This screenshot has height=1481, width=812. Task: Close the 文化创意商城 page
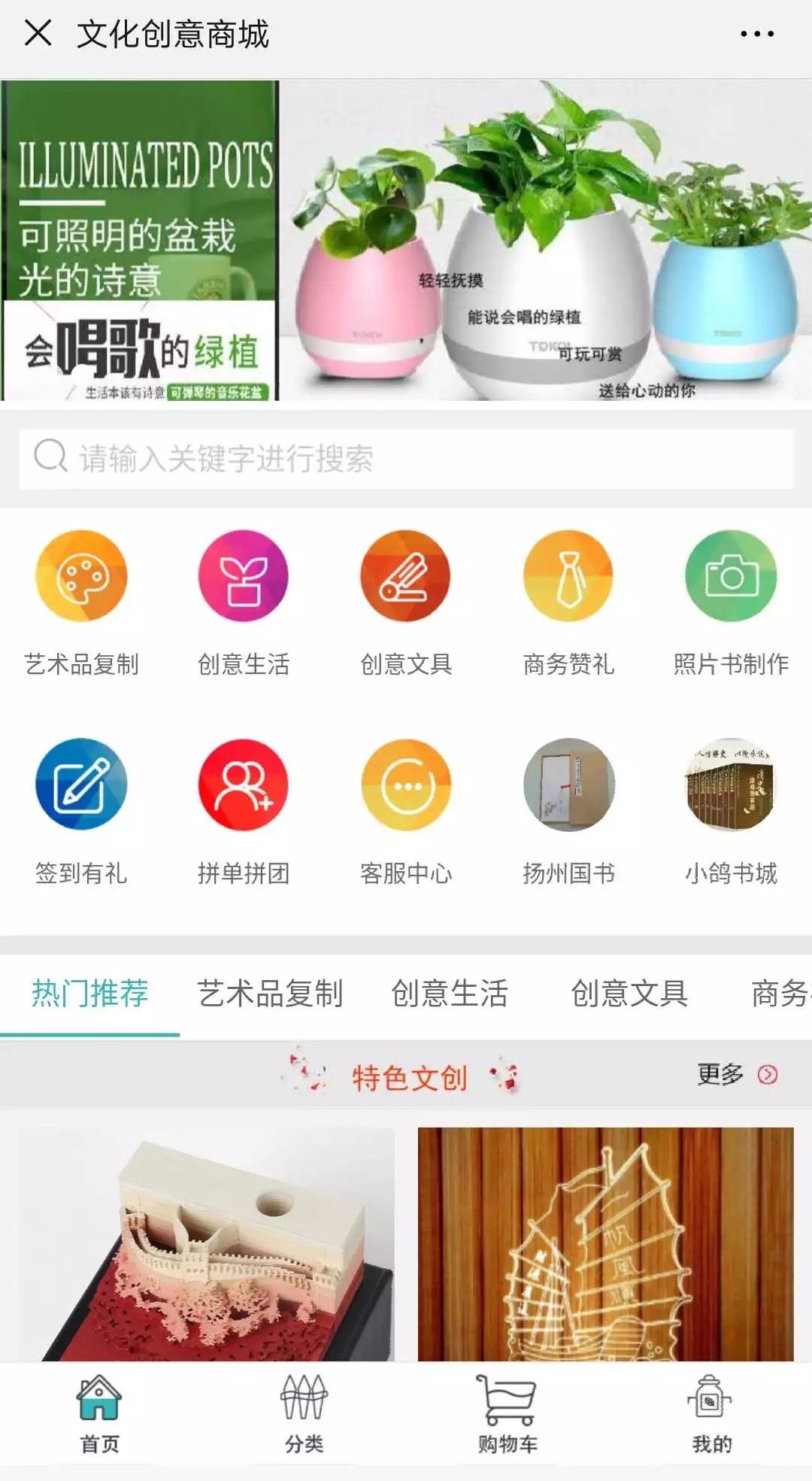(x=38, y=34)
